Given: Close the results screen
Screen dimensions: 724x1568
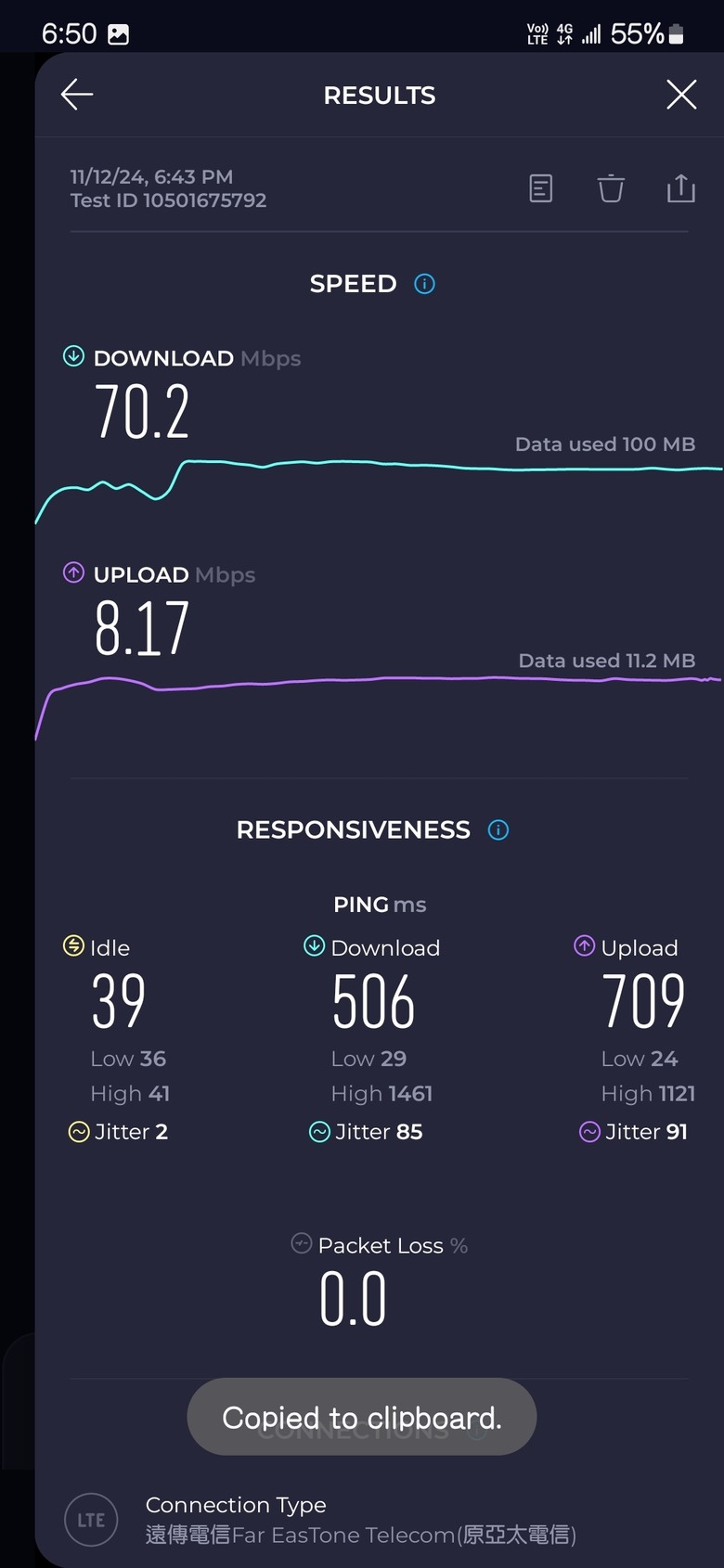Looking at the screenshot, I should [x=681, y=95].
